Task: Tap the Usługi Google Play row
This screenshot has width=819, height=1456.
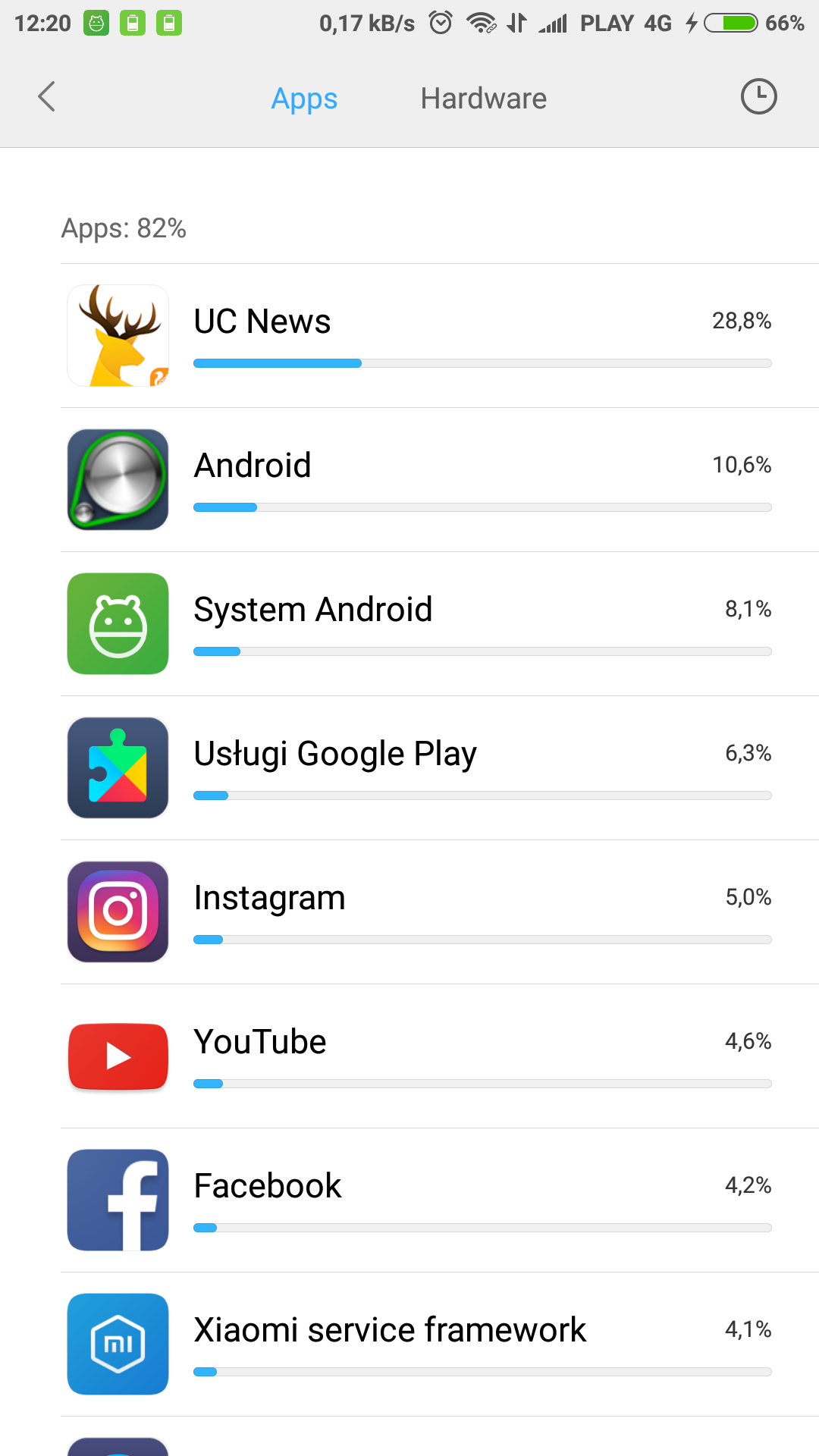Action: click(440, 768)
